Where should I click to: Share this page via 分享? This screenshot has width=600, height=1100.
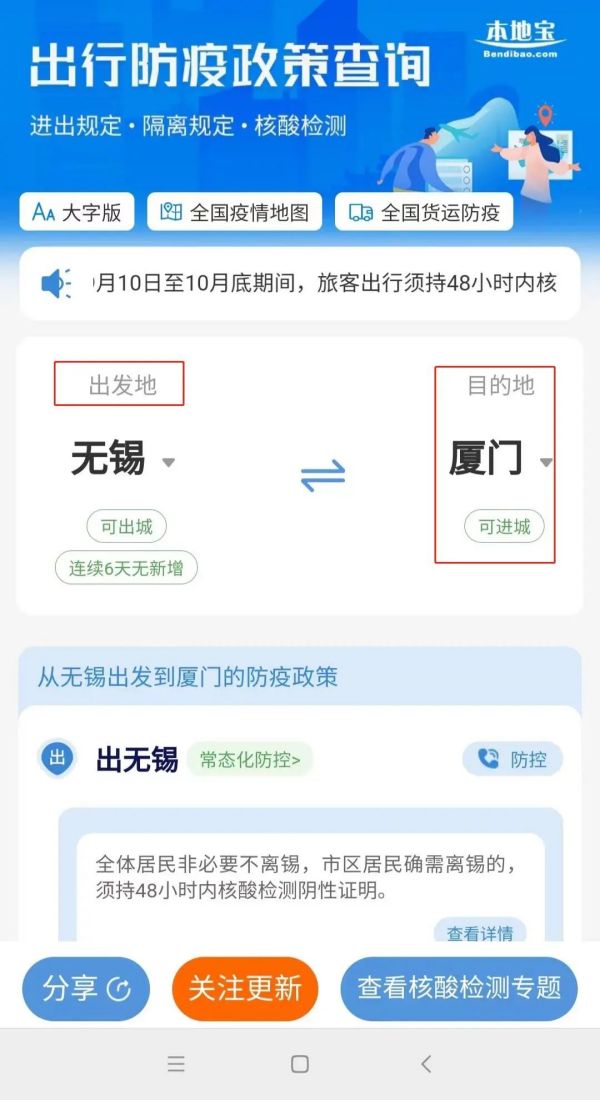86,989
